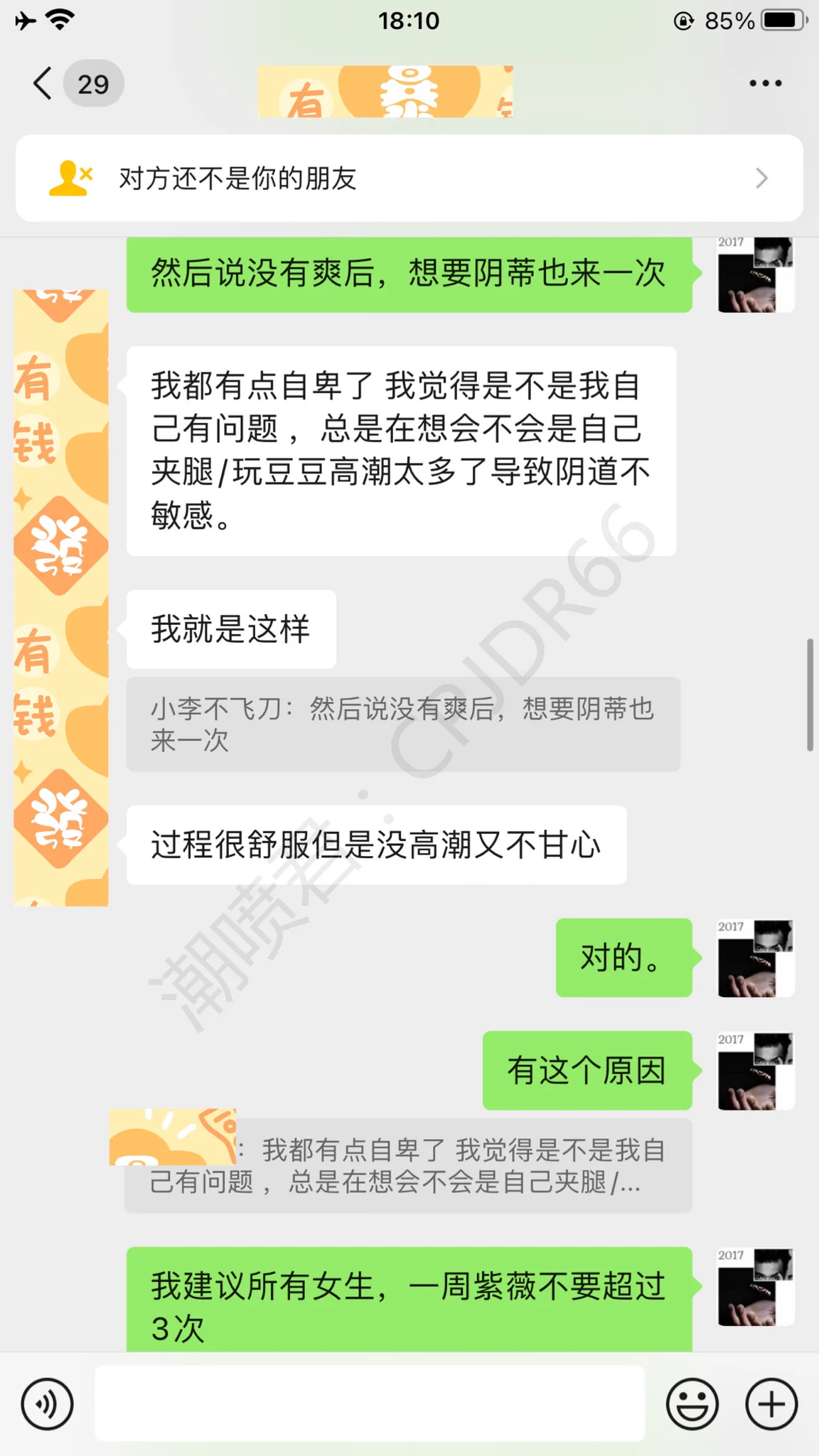This screenshot has width=819, height=1456.
Task: Tap the quoted reply from 小李不飞刀
Action: click(x=403, y=724)
